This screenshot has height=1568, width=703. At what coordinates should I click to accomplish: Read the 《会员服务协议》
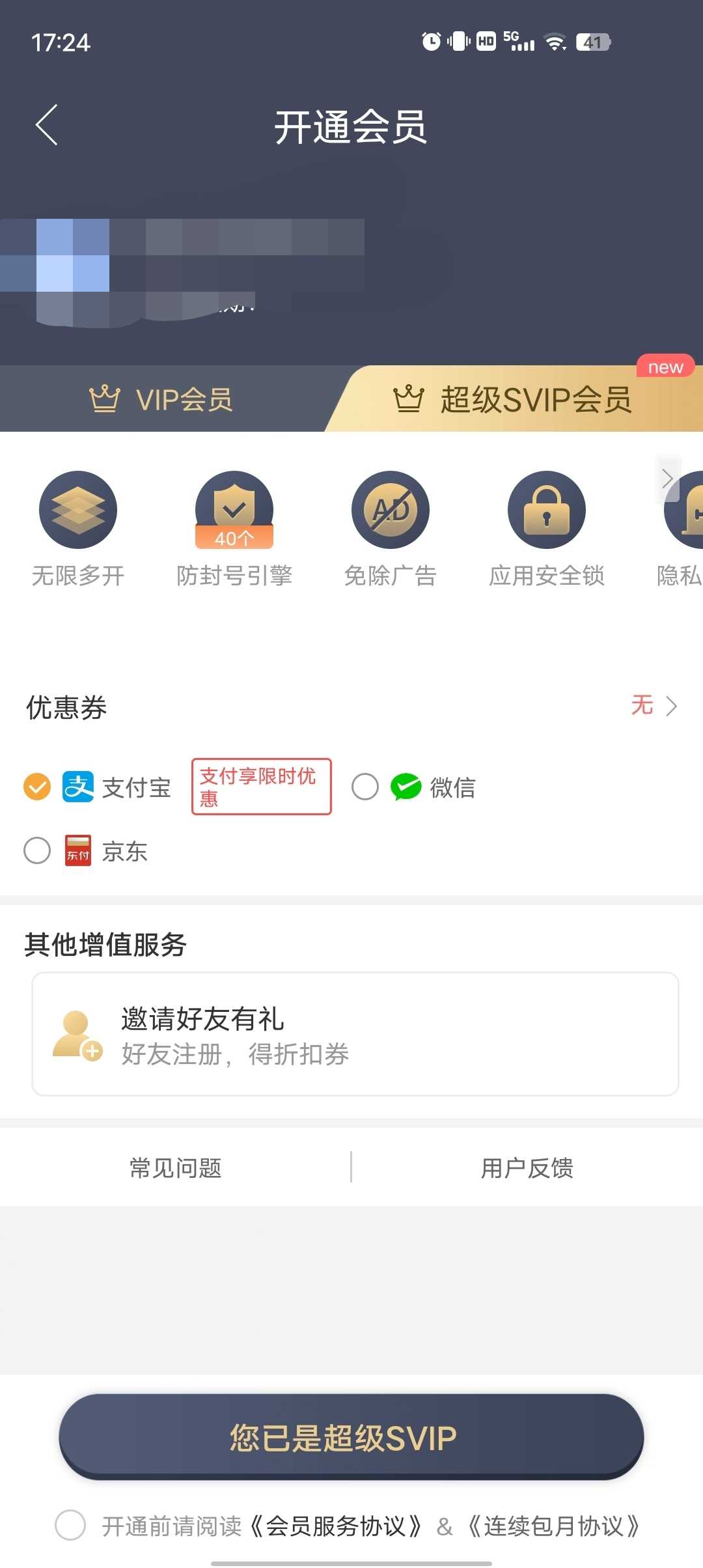[336, 1526]
